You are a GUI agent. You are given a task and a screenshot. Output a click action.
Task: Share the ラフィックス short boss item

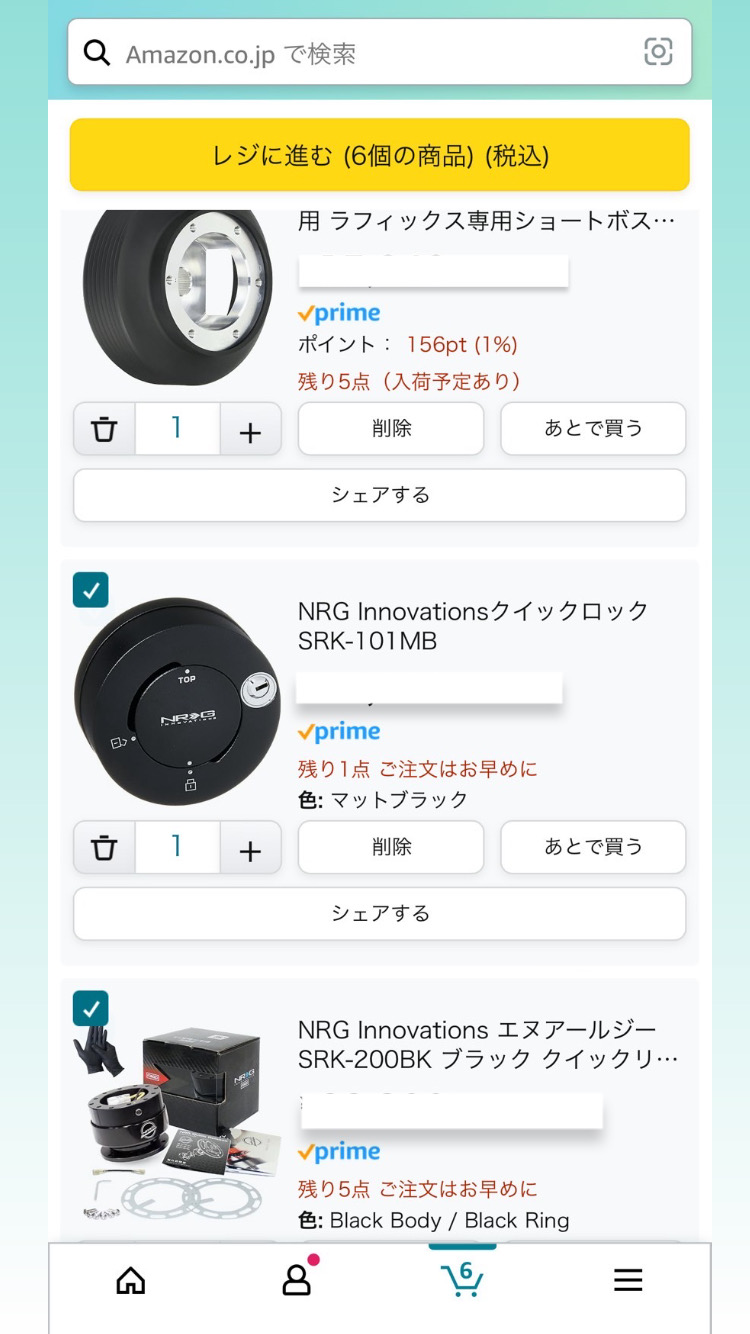tap(379, 496)
